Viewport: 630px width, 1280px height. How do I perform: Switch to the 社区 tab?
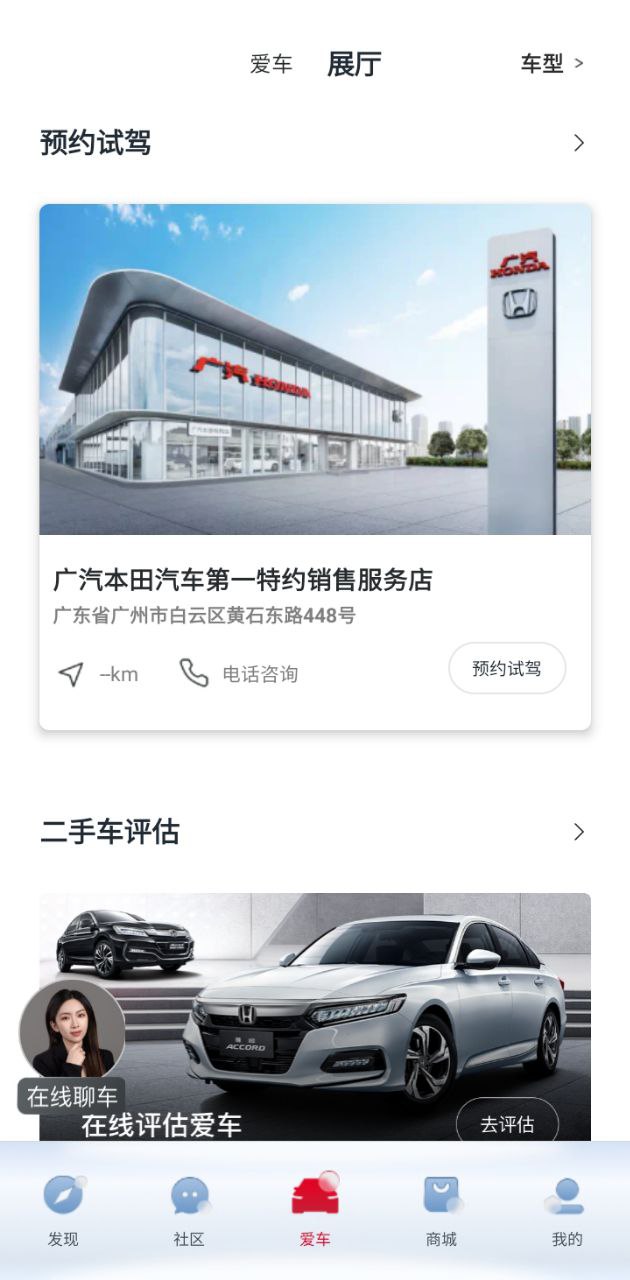click(x=189, y=1210)
